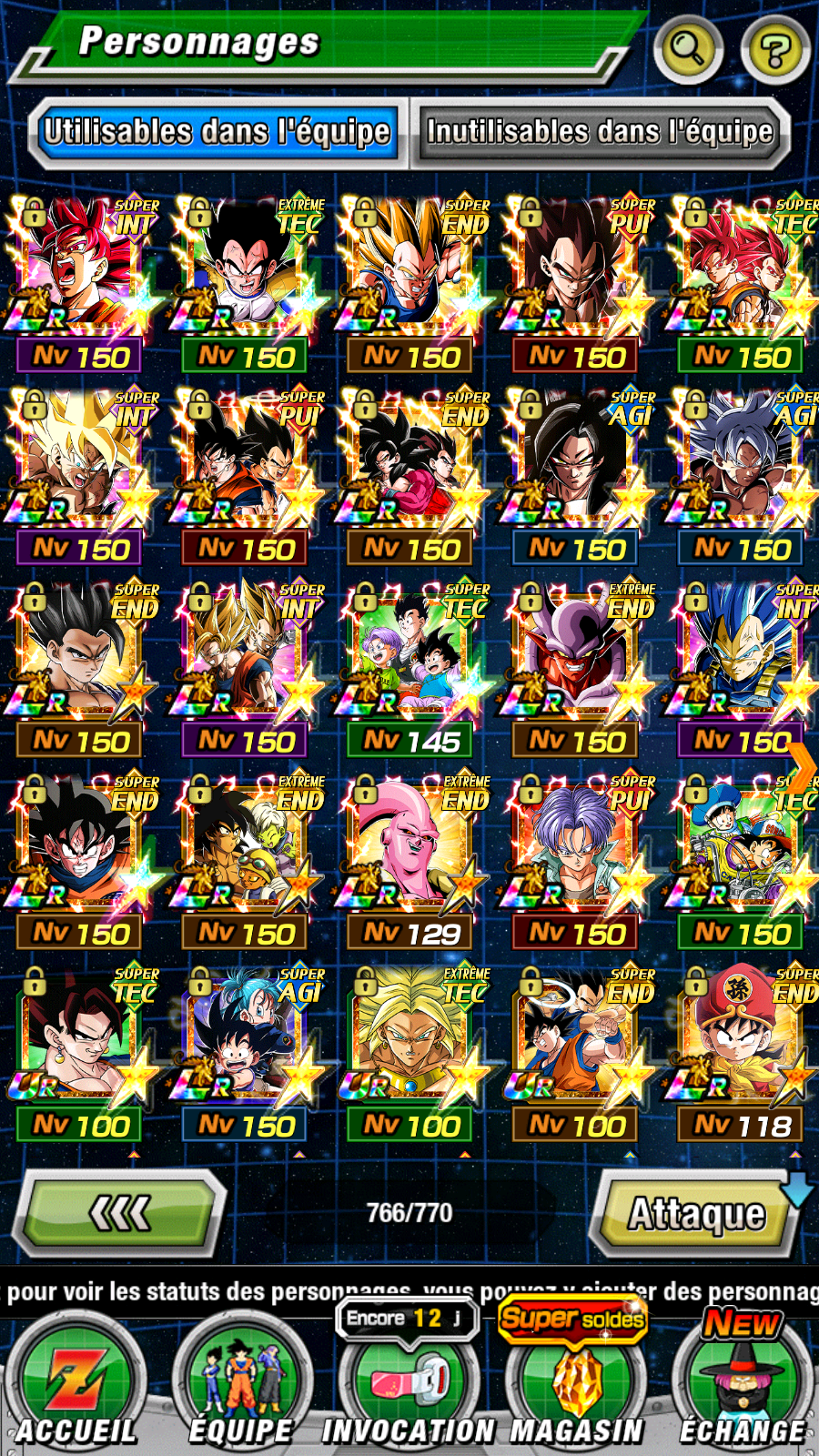Select the Utilisables dans l'équipe tab
The image size is (819, 1456).
[x=217, y=133]
